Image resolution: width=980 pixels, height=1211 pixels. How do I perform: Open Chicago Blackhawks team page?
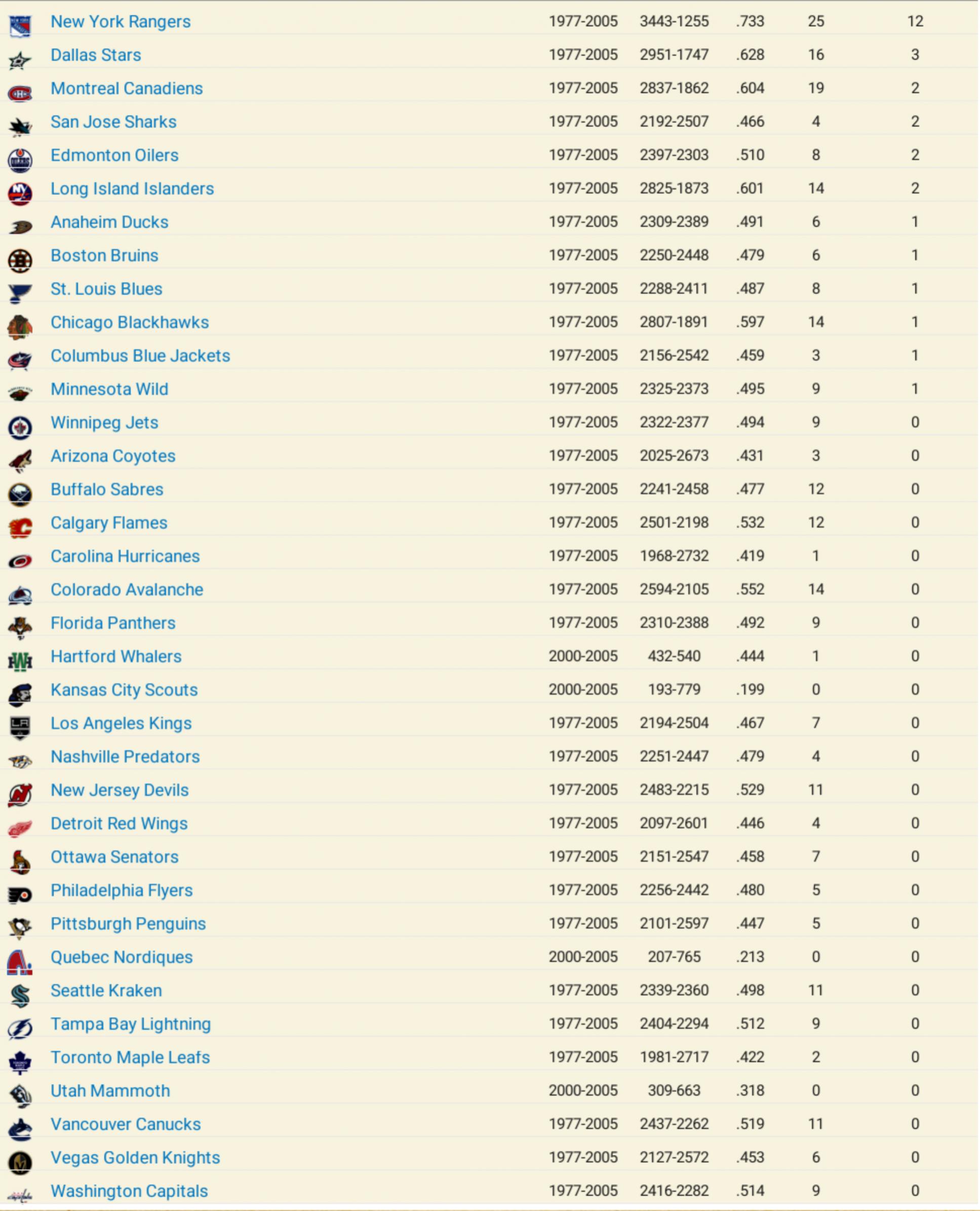(129, 322)
